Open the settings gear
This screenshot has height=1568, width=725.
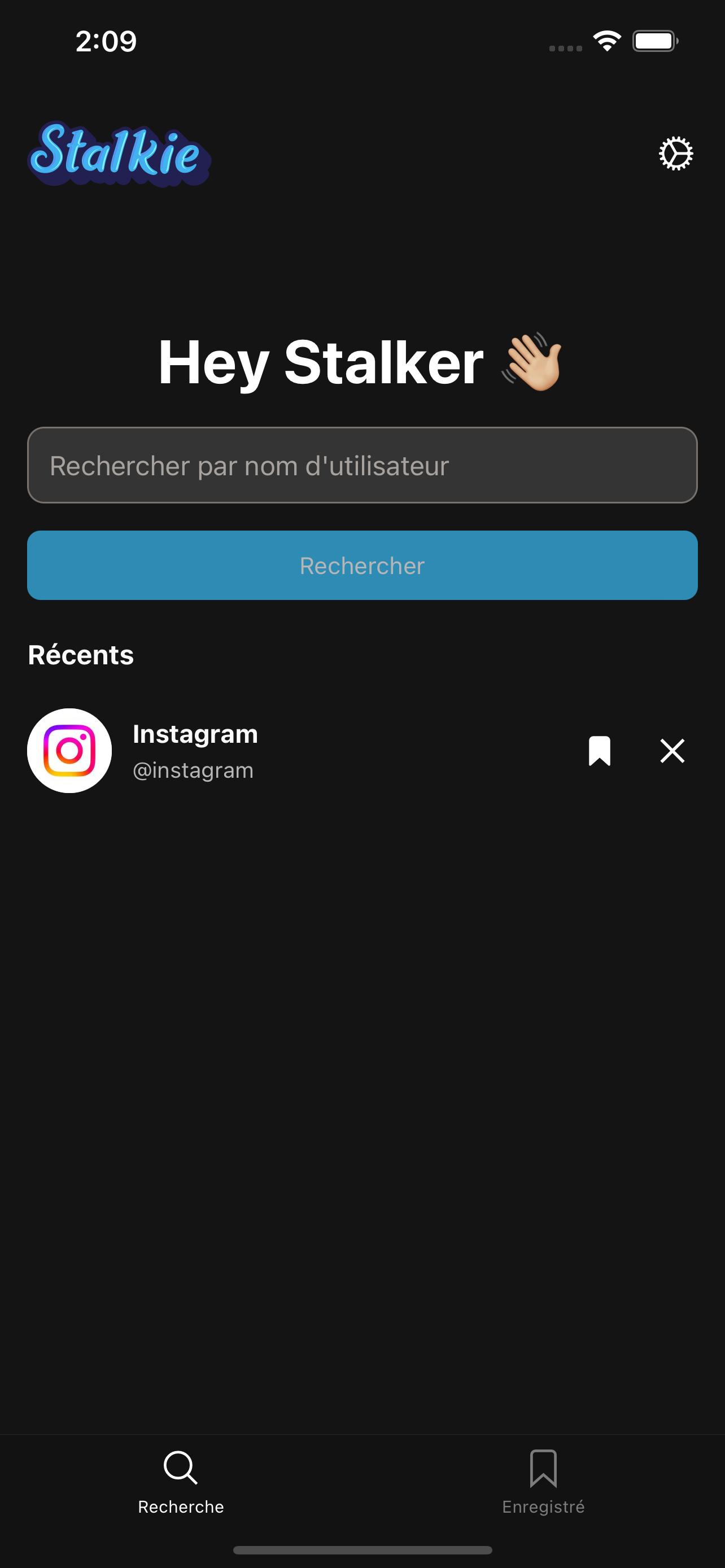[x=676, y=154]
